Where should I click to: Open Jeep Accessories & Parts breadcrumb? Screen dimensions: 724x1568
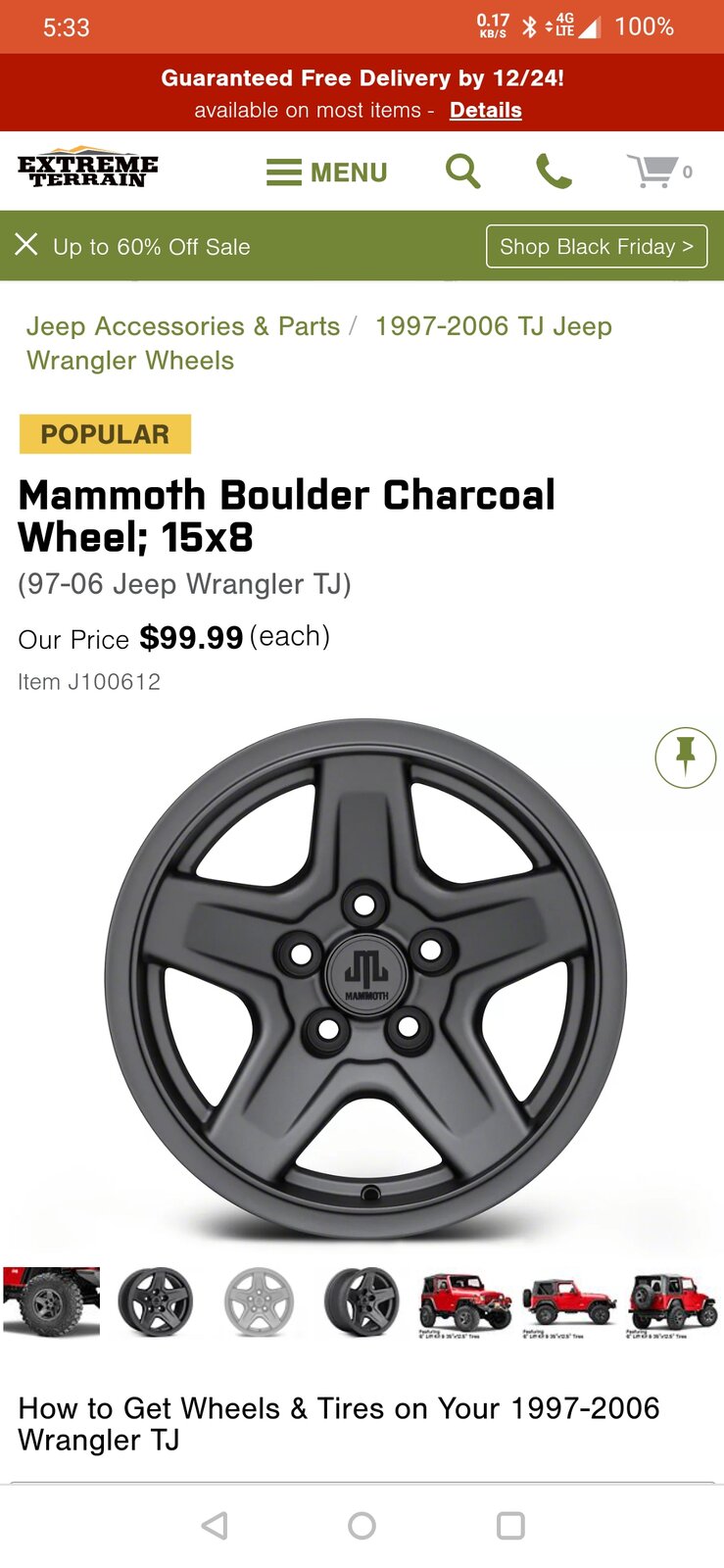click(182, 326)
